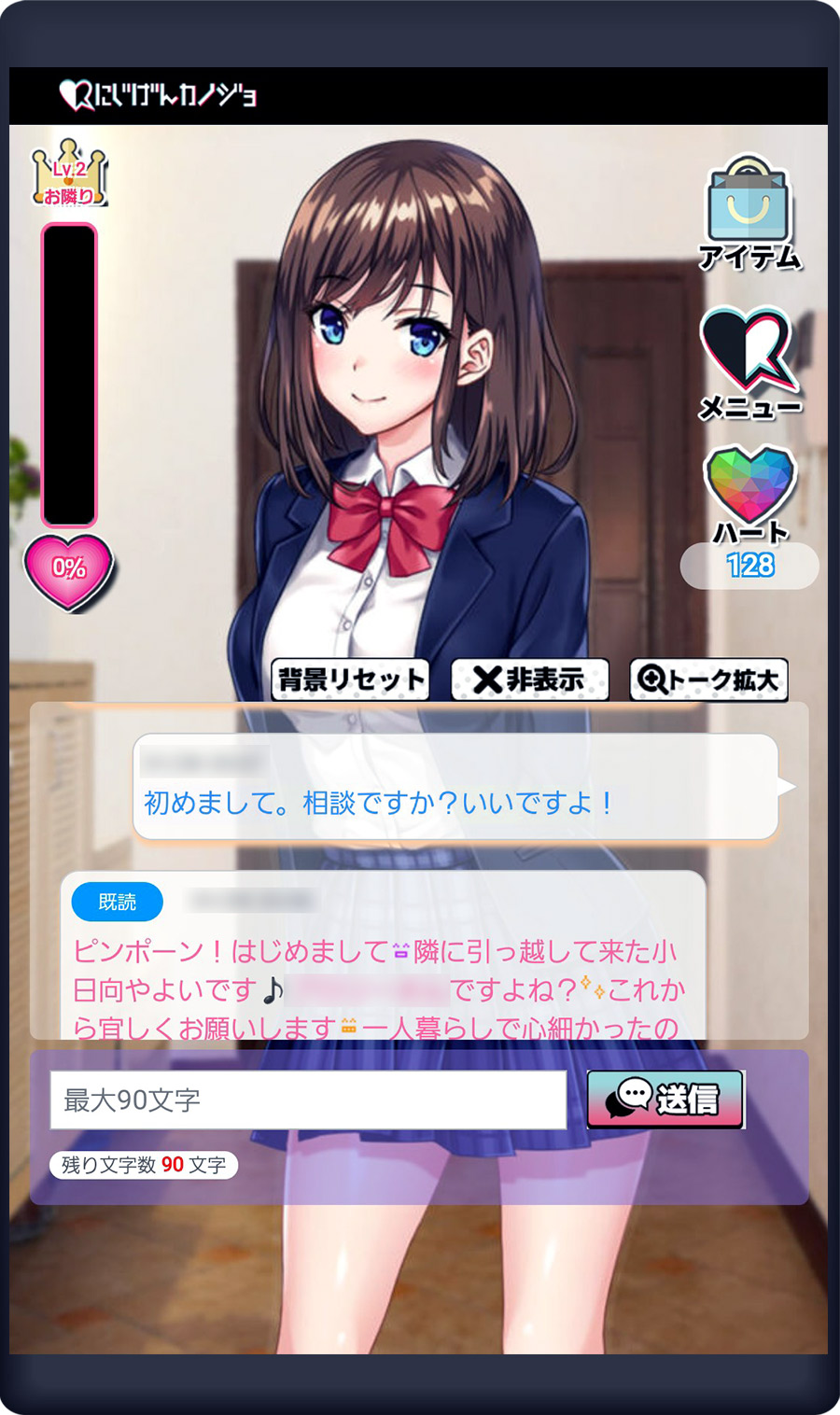
Task: Enlarge the talk with トーク拡大
Action: click(708, 679)
